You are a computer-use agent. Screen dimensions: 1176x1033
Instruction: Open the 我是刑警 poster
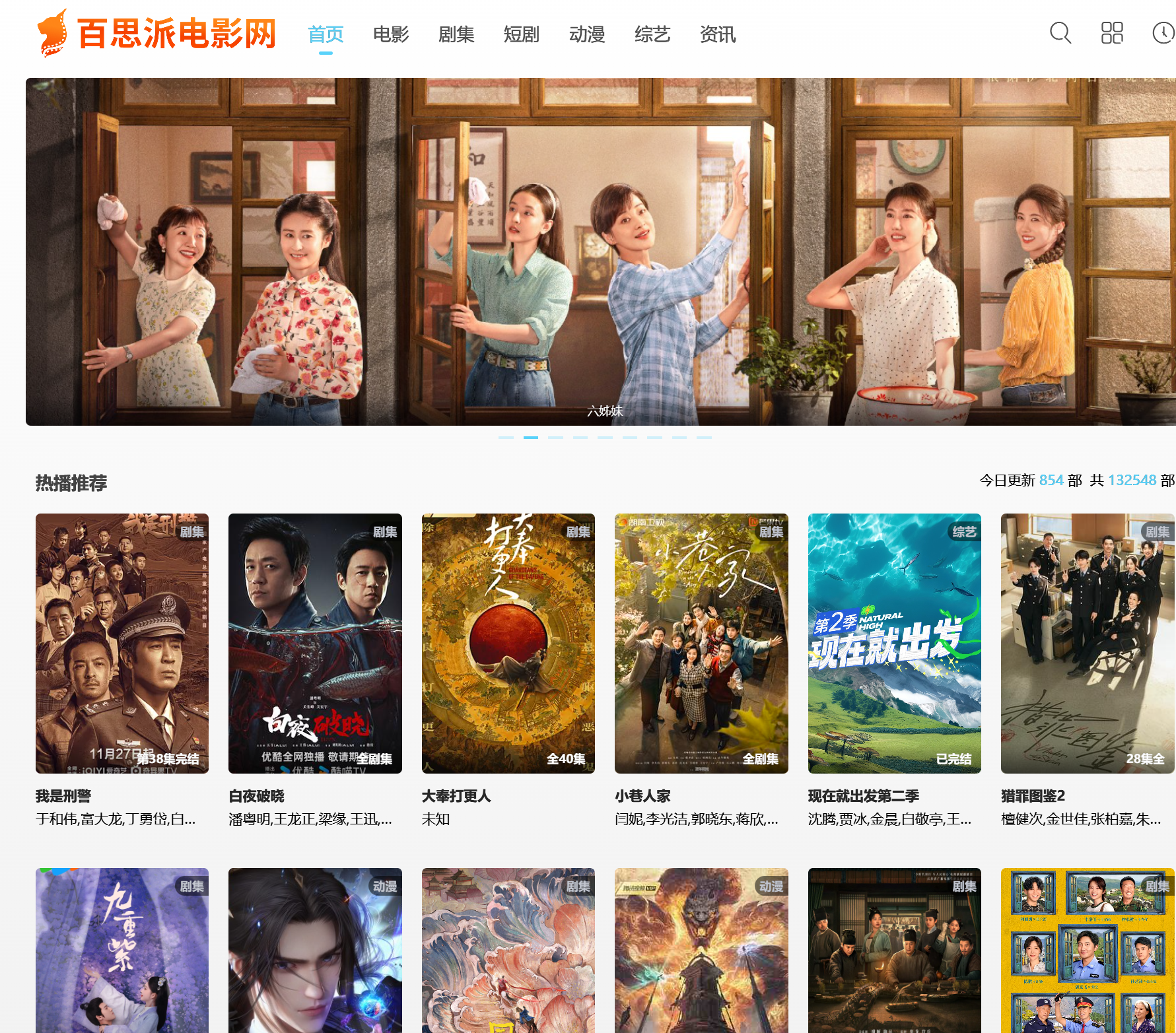(122, 643)
